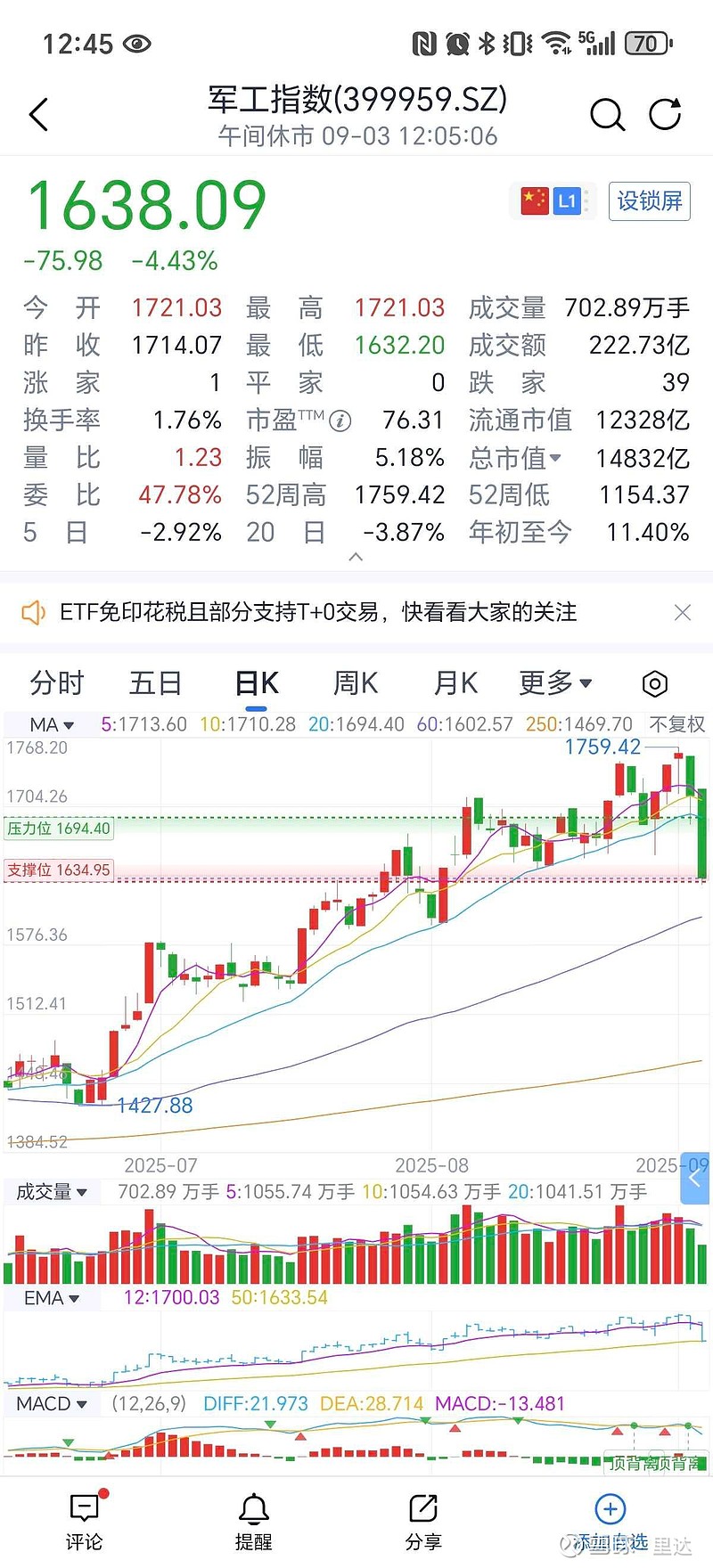Dismiss the ETF announcement banner
The height and width of the screenshot is (1568, 713).
[682, 612]
